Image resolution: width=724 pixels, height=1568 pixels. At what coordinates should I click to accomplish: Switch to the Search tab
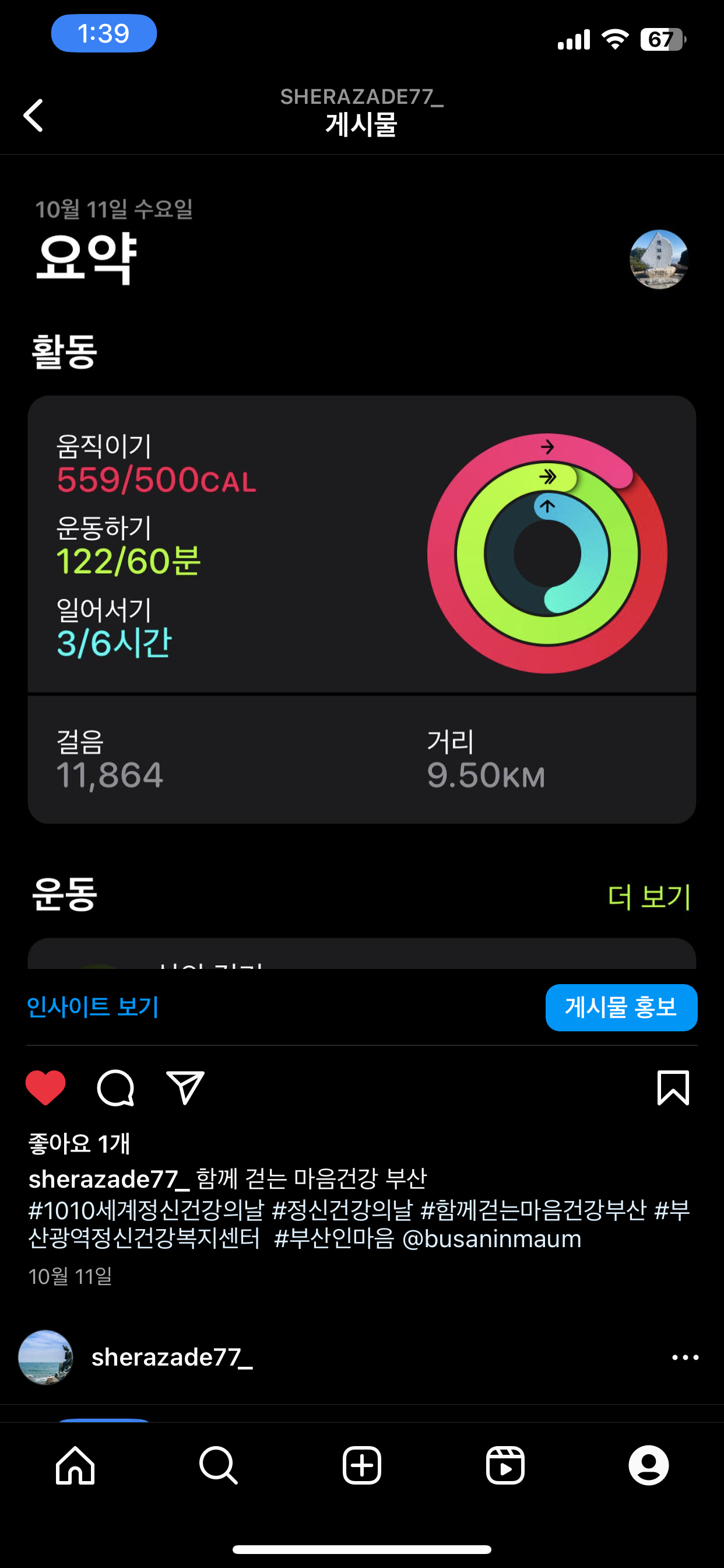click(219, 1465)
